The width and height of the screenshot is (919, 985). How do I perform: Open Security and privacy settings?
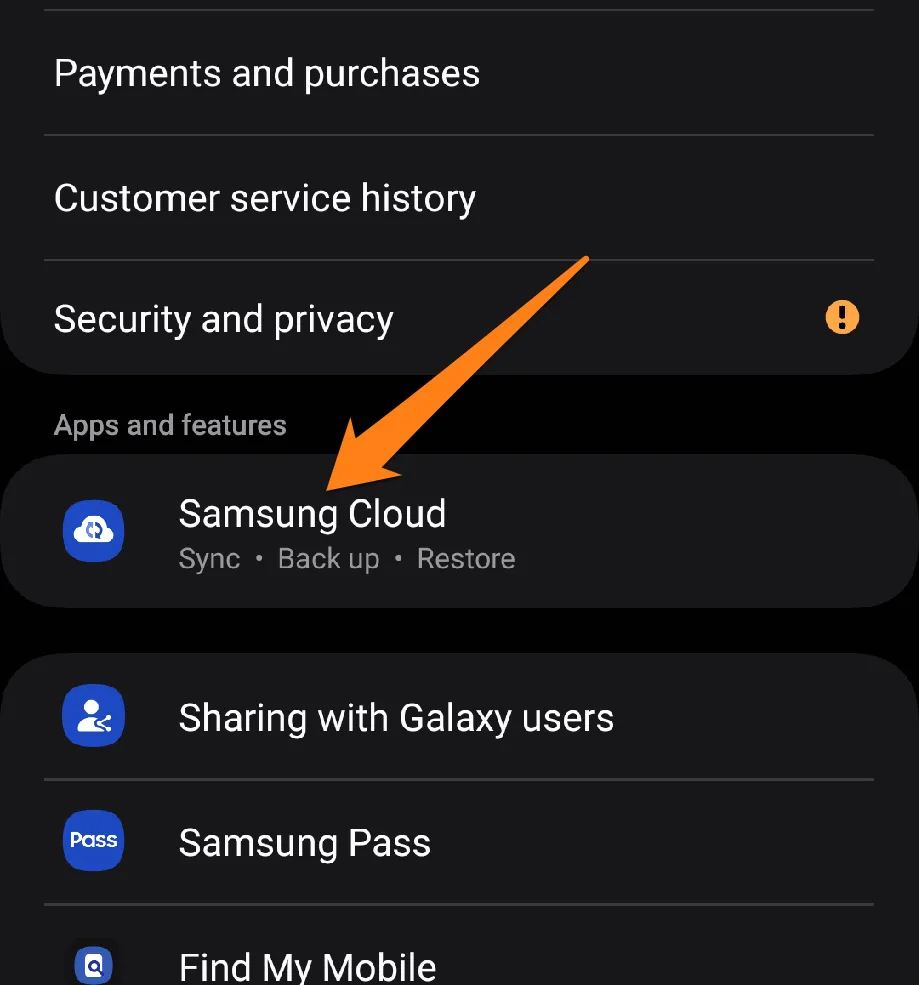point(224,320)
